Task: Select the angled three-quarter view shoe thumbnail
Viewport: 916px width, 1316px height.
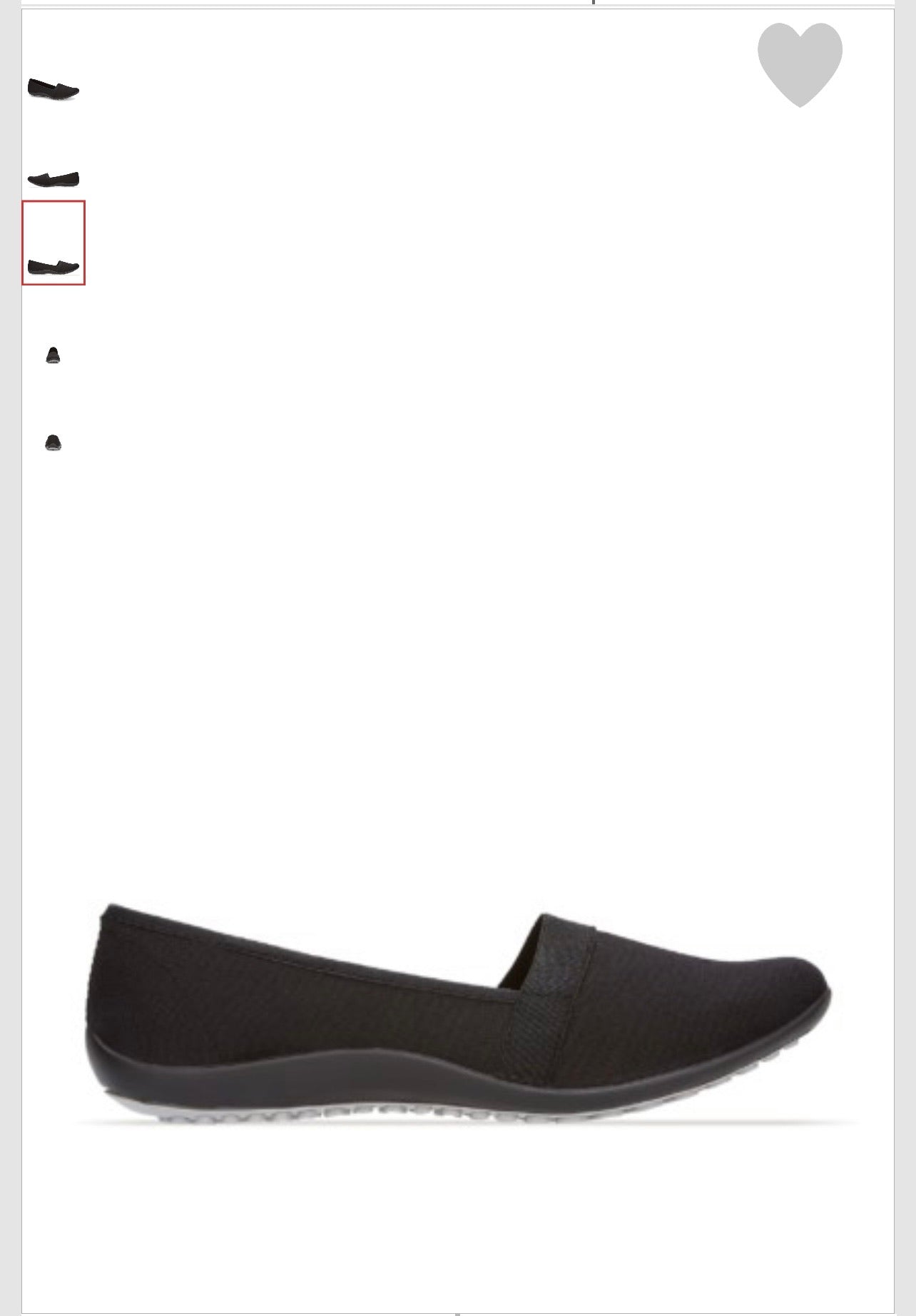Action: [54, 90]
